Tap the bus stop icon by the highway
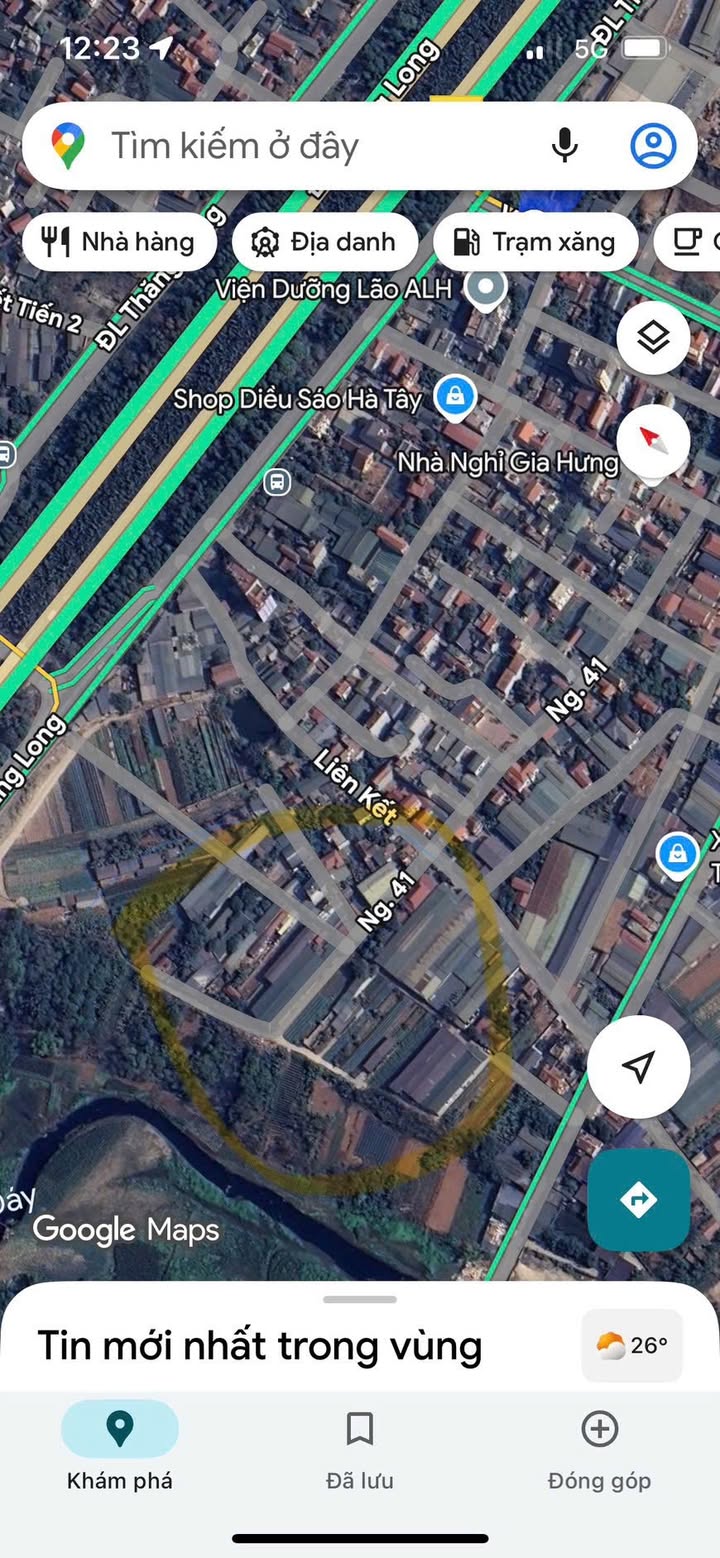Viewport: 720px width, 1558px height. tap(277, 482)
